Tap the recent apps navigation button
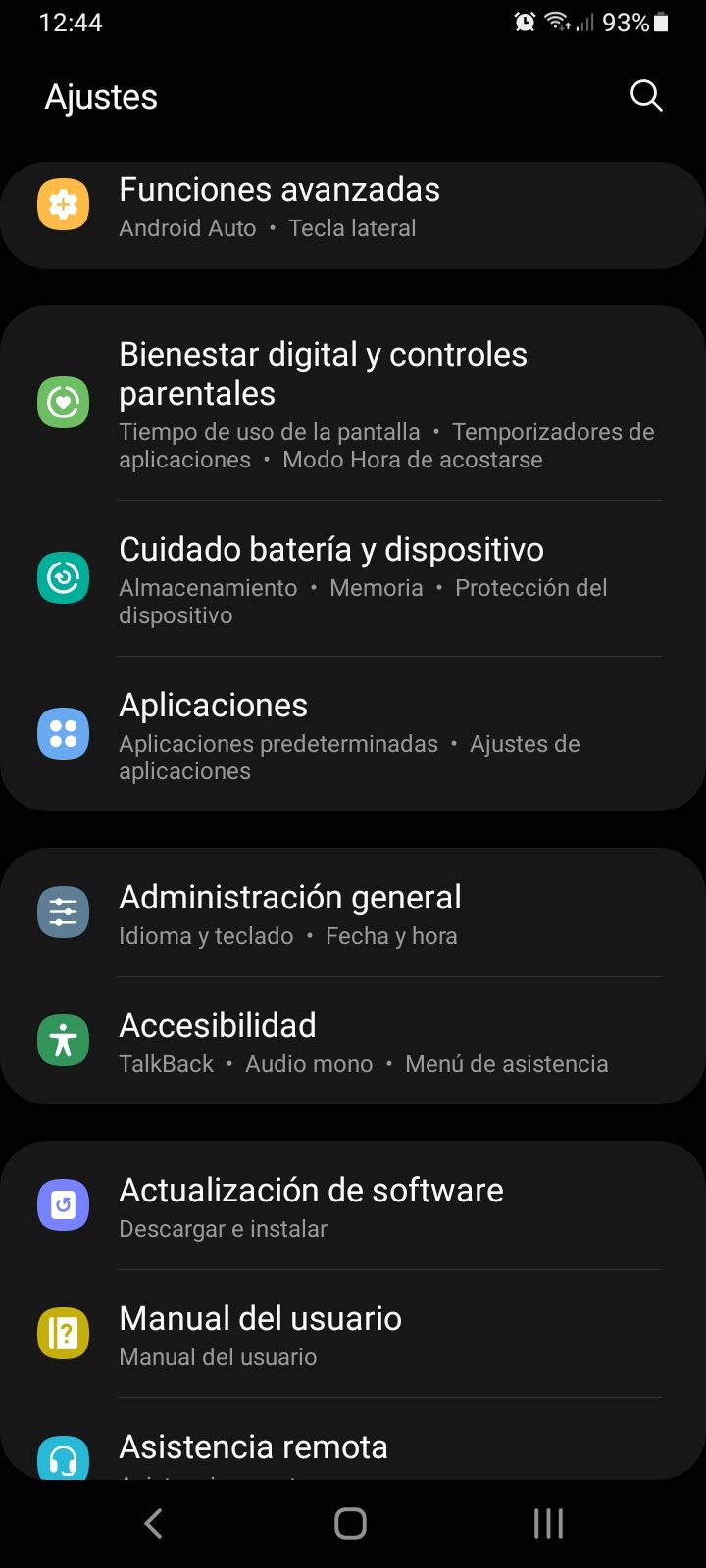This screenshot has height=1568, width=706. pos(547,1523)
